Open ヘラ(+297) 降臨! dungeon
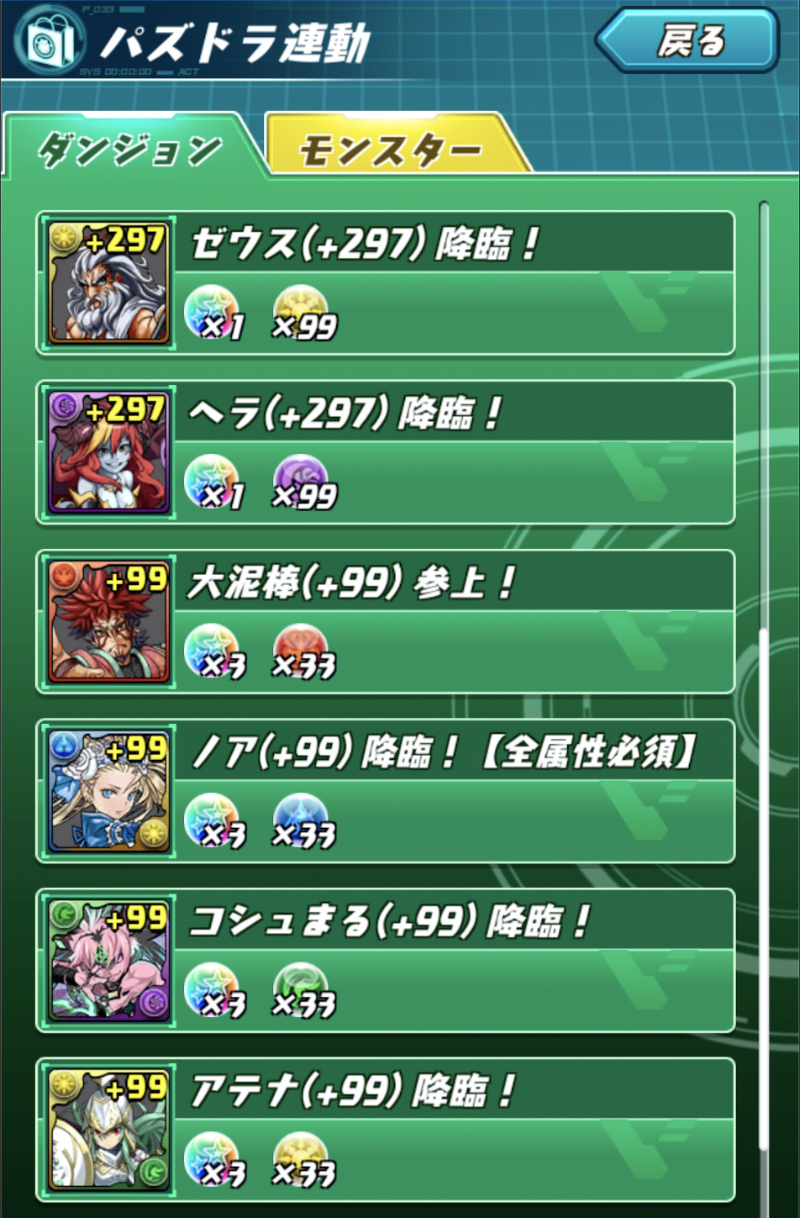The height and width of the screenshot is (1218, 800). (x=386, y=452)
